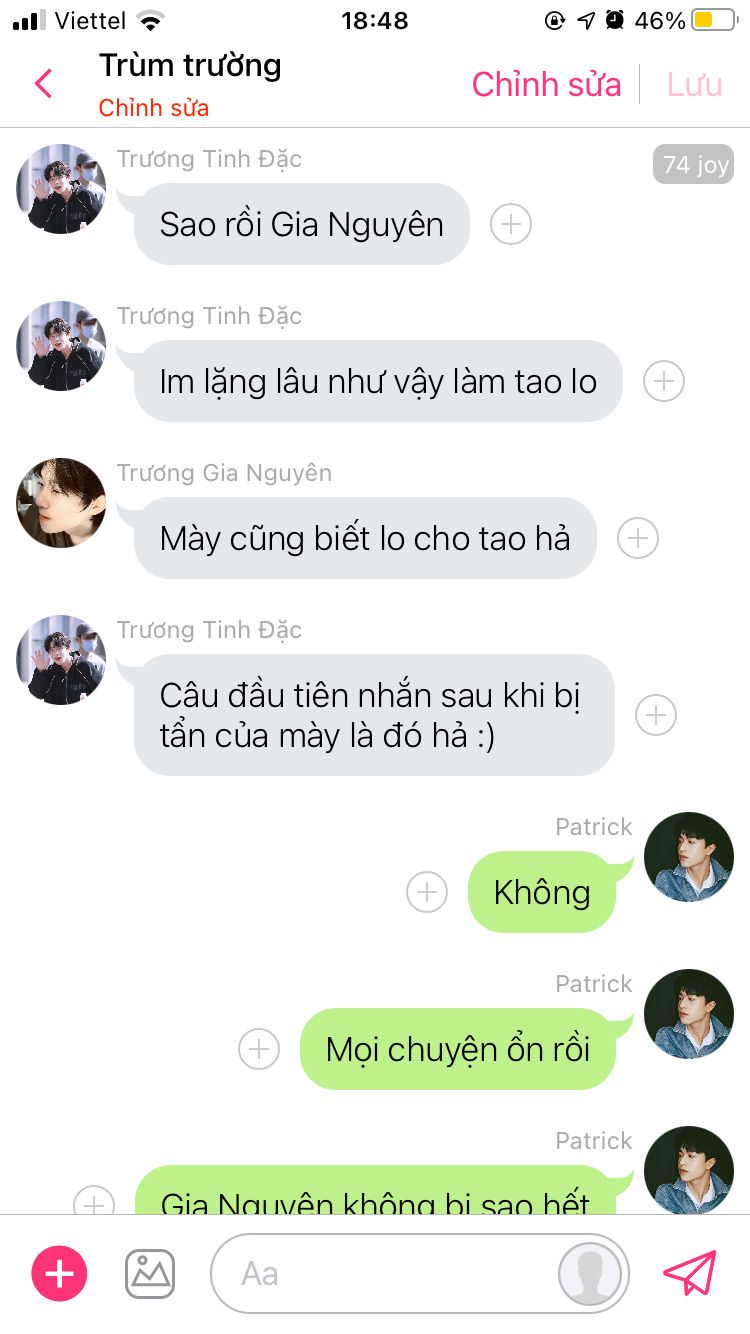750x1334 pixels.
Task: Go back using the pink arrow
Action: click(43, 83)
